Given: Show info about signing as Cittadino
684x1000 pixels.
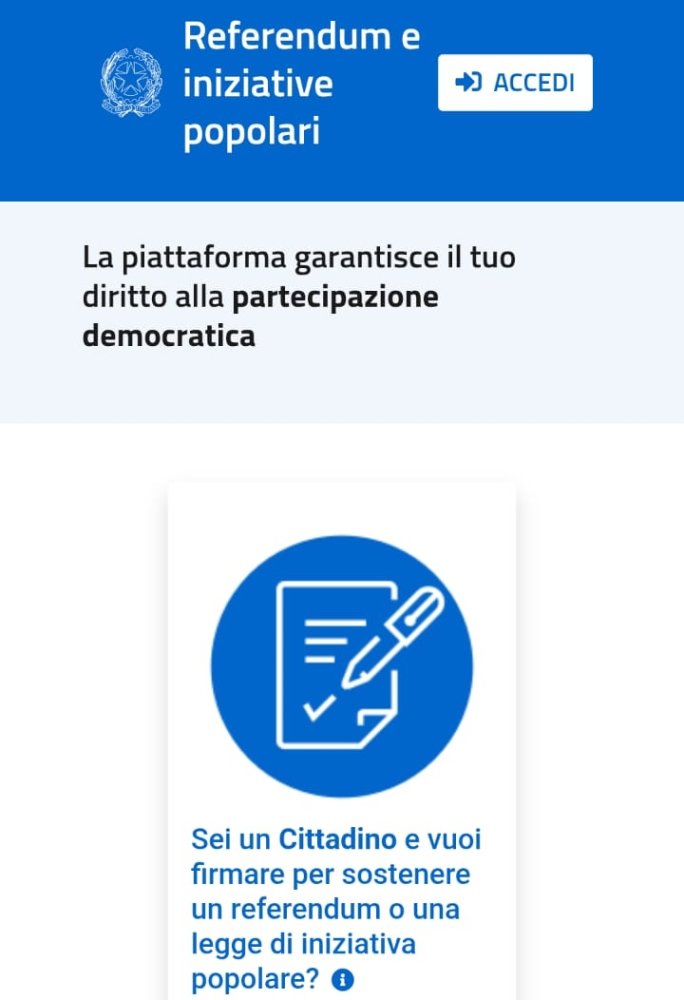Looking at the screenshot, I should click(x=344, y=980).
